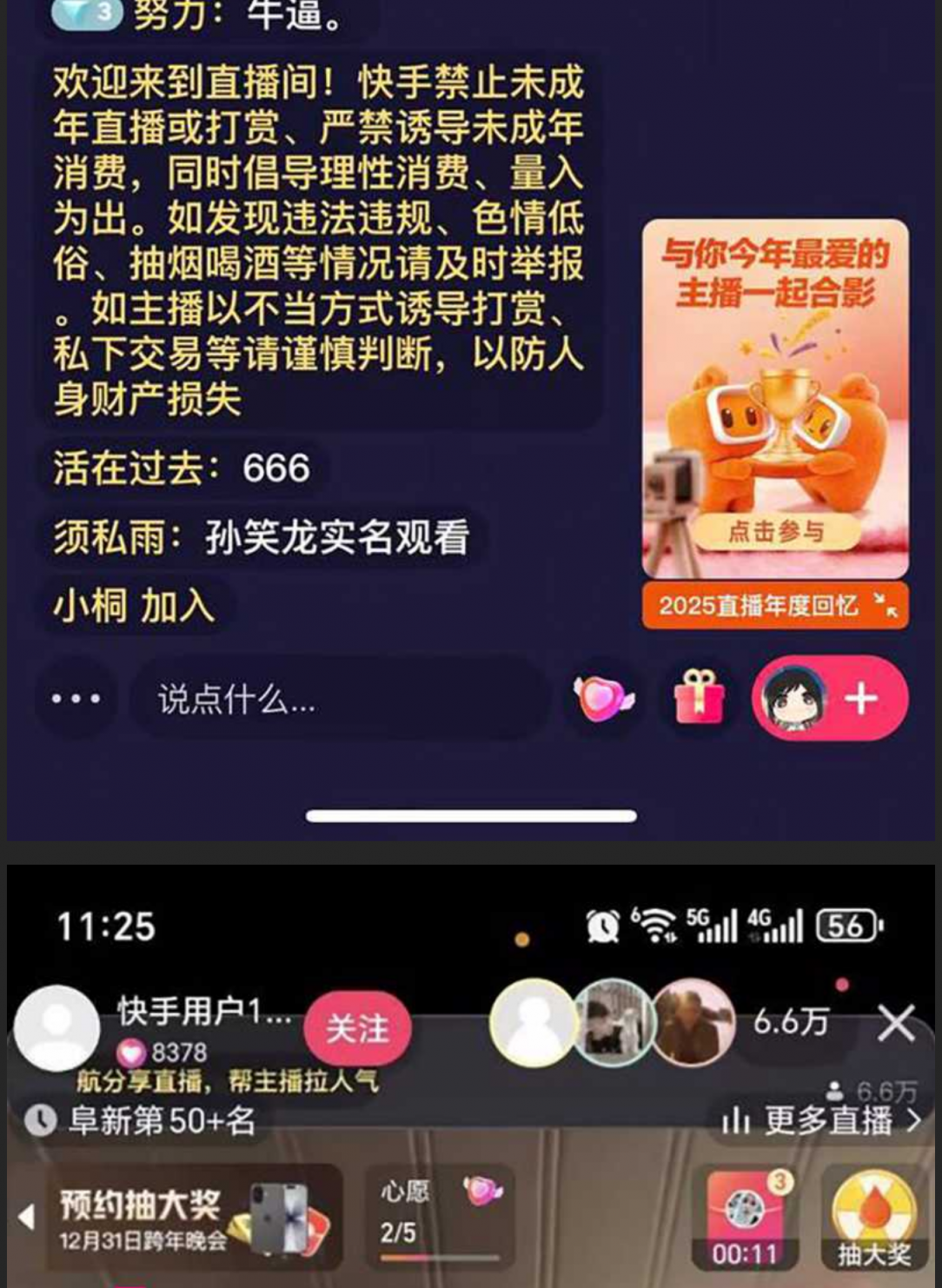Tap the bar chart icon before 更多直播

pos(735,1122)
